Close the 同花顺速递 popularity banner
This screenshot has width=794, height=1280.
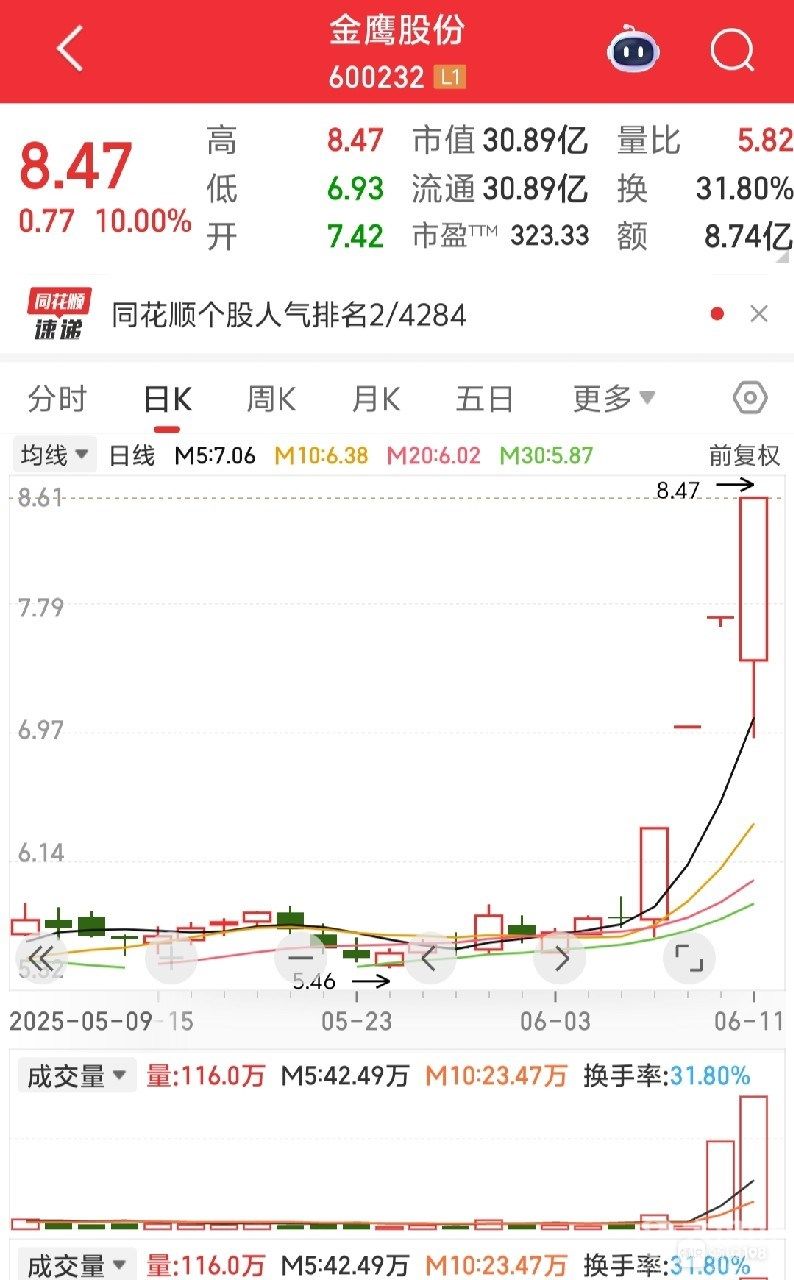[x=759, y=314]
